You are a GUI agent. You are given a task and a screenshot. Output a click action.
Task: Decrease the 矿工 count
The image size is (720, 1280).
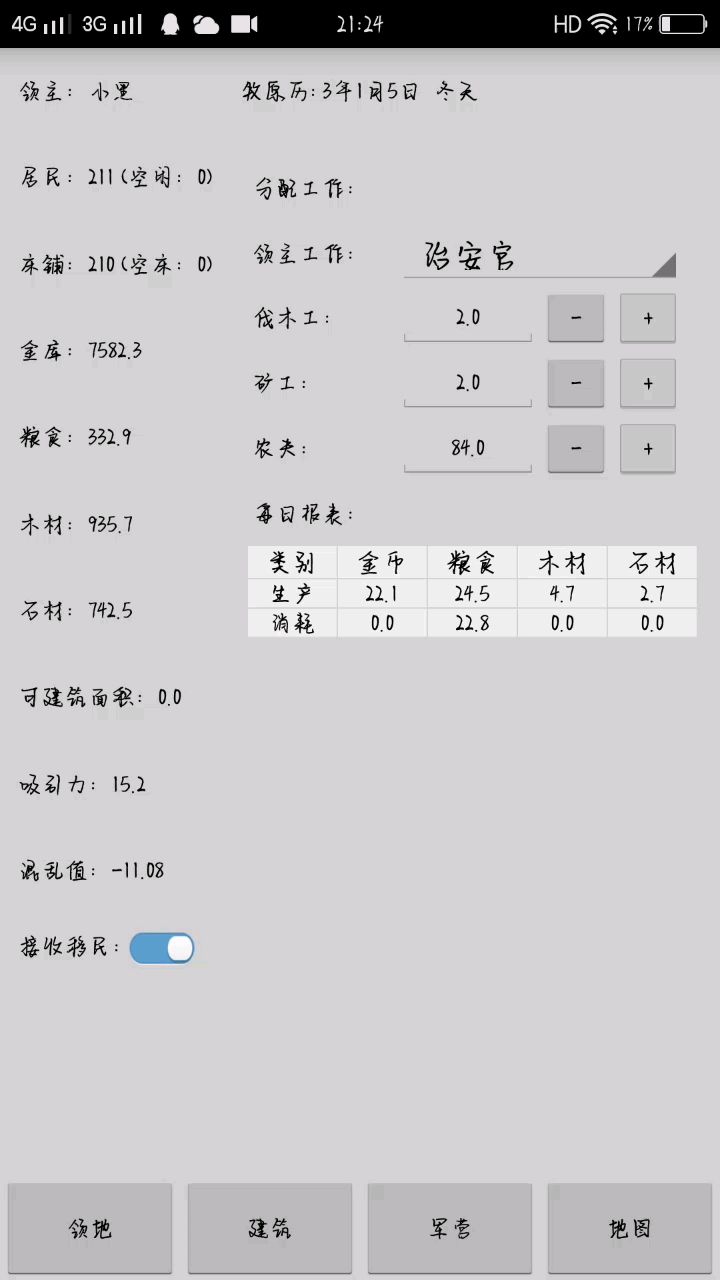point(576,383)
